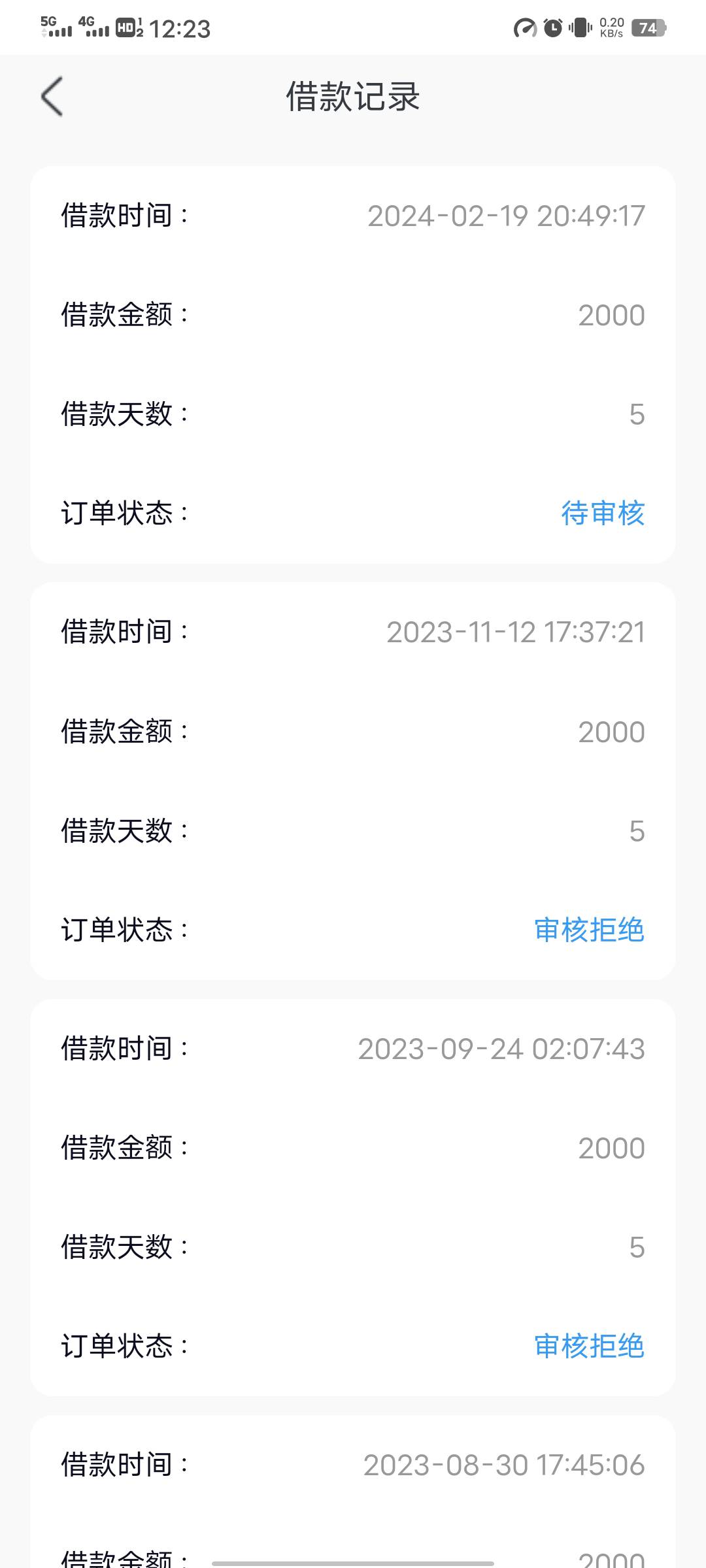This screenshot has width=706, height=1568.
Task: Open the loan record from 2023-09-24 02:07:43
Action: click(353, 1197)
